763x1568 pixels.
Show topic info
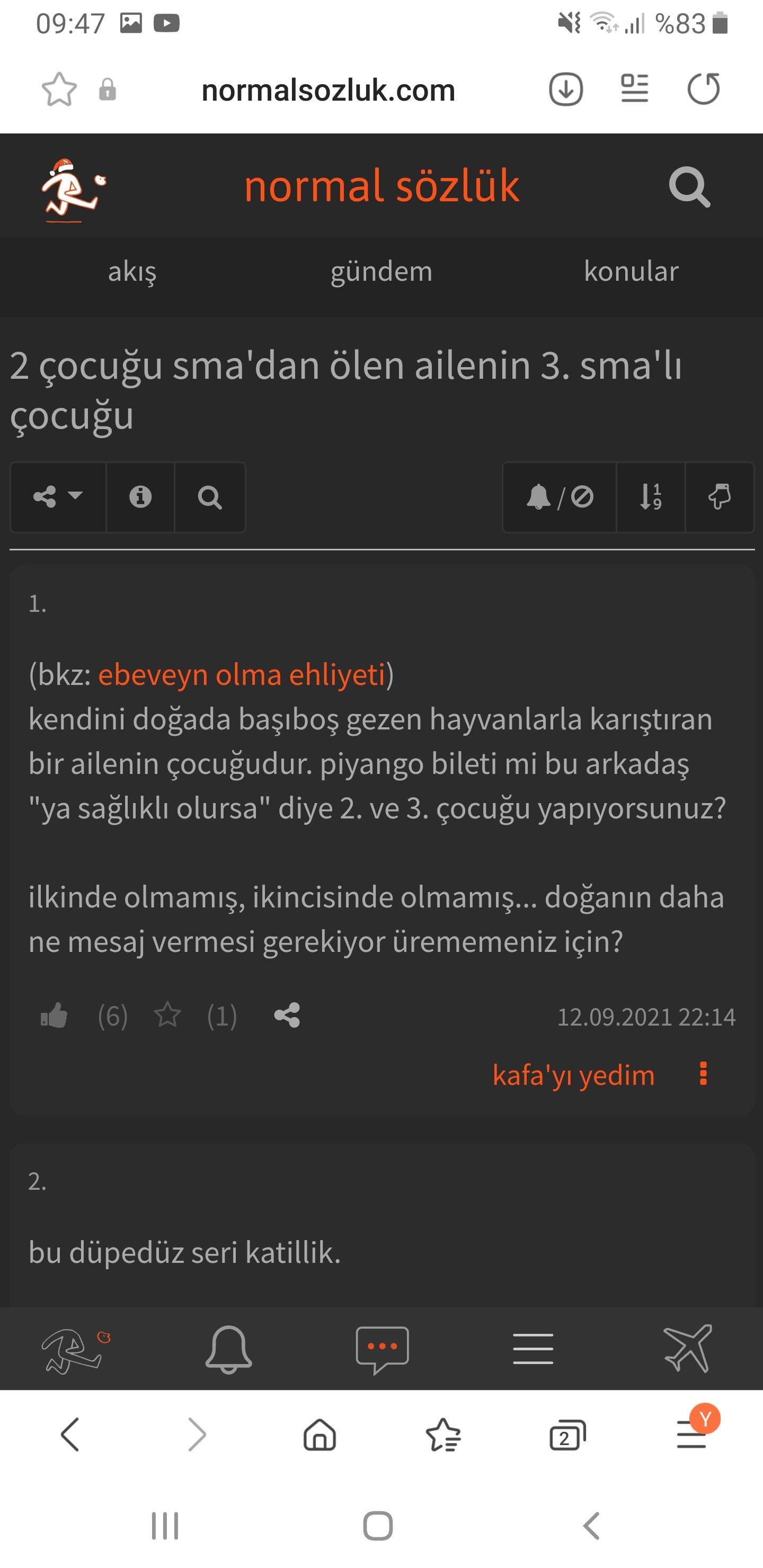140,497
